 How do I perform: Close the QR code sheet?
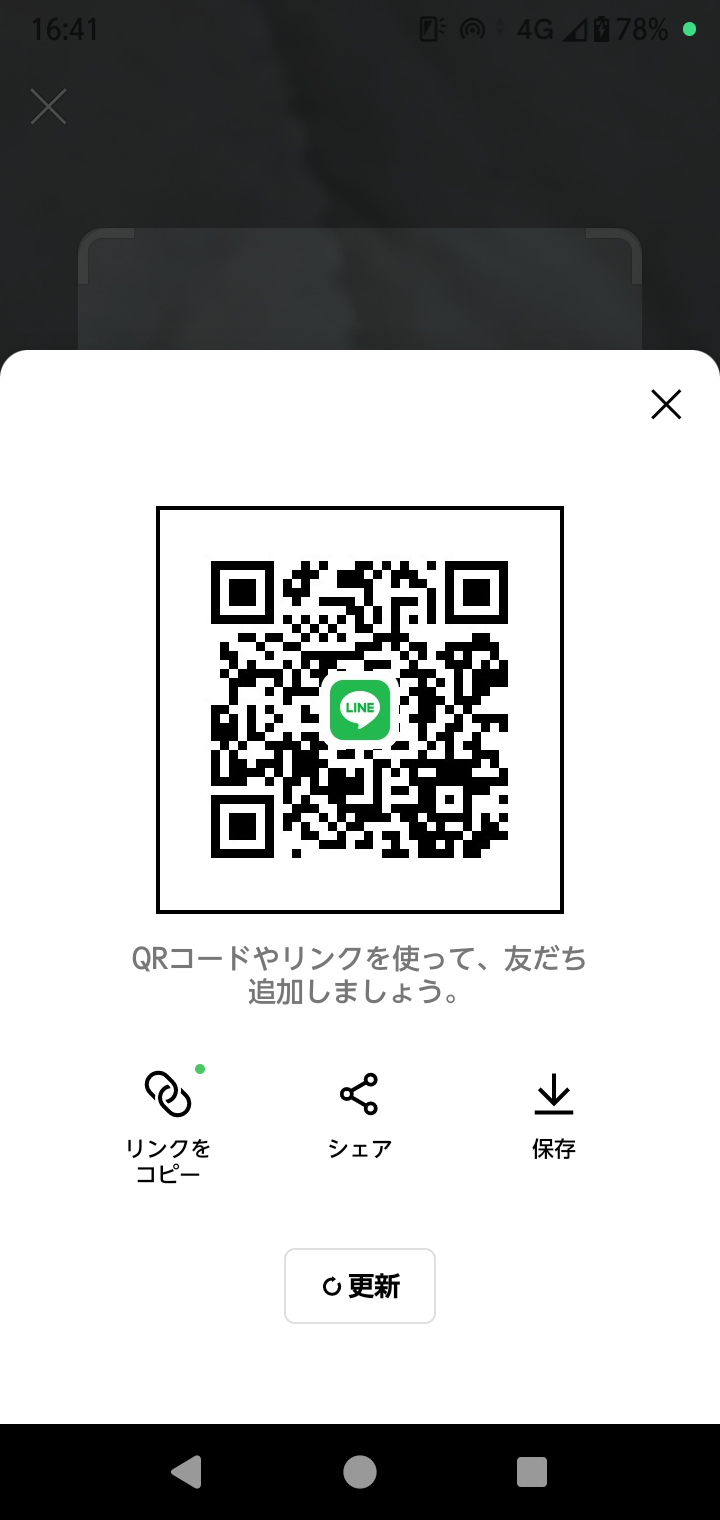[666, 404]
